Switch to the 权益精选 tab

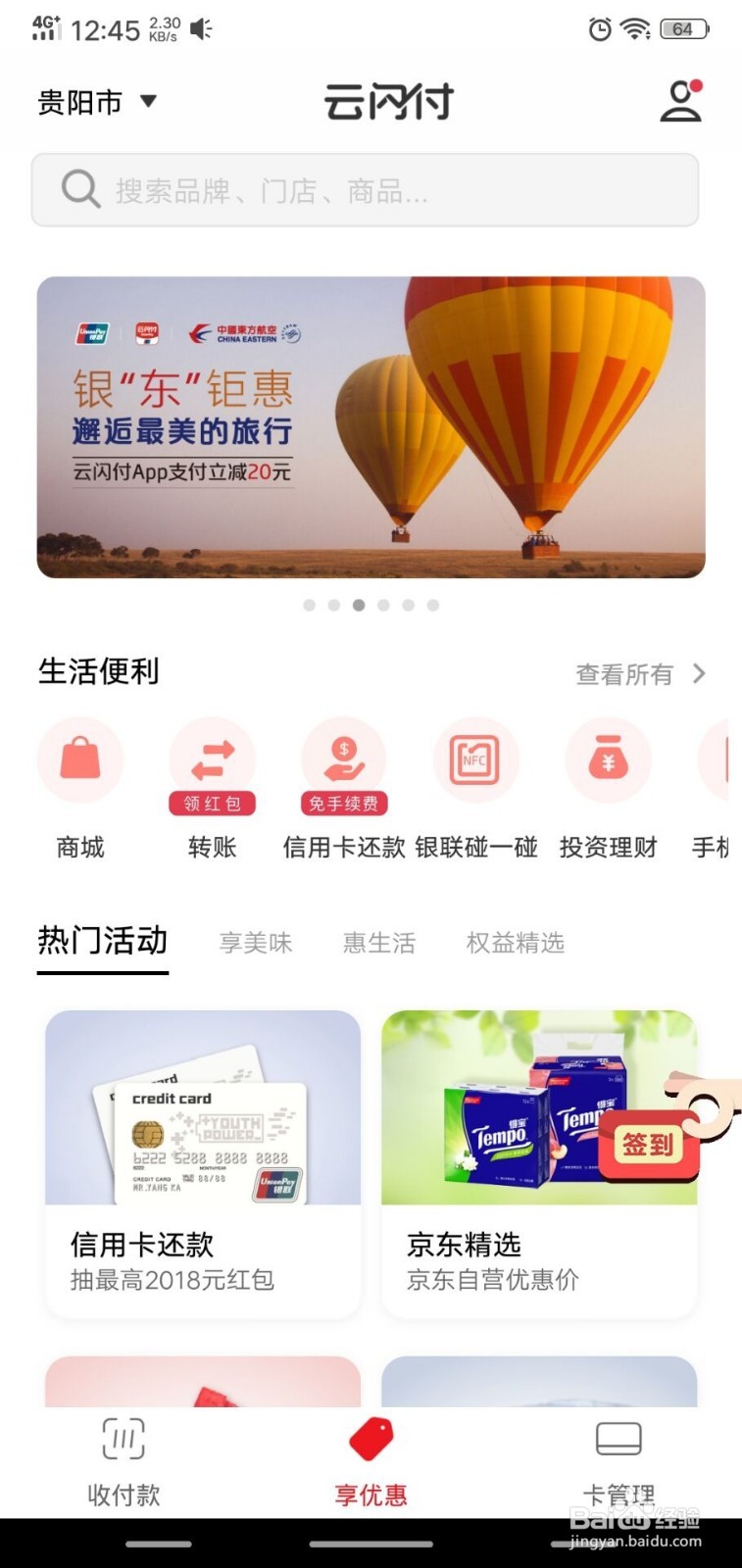[515, 942]
